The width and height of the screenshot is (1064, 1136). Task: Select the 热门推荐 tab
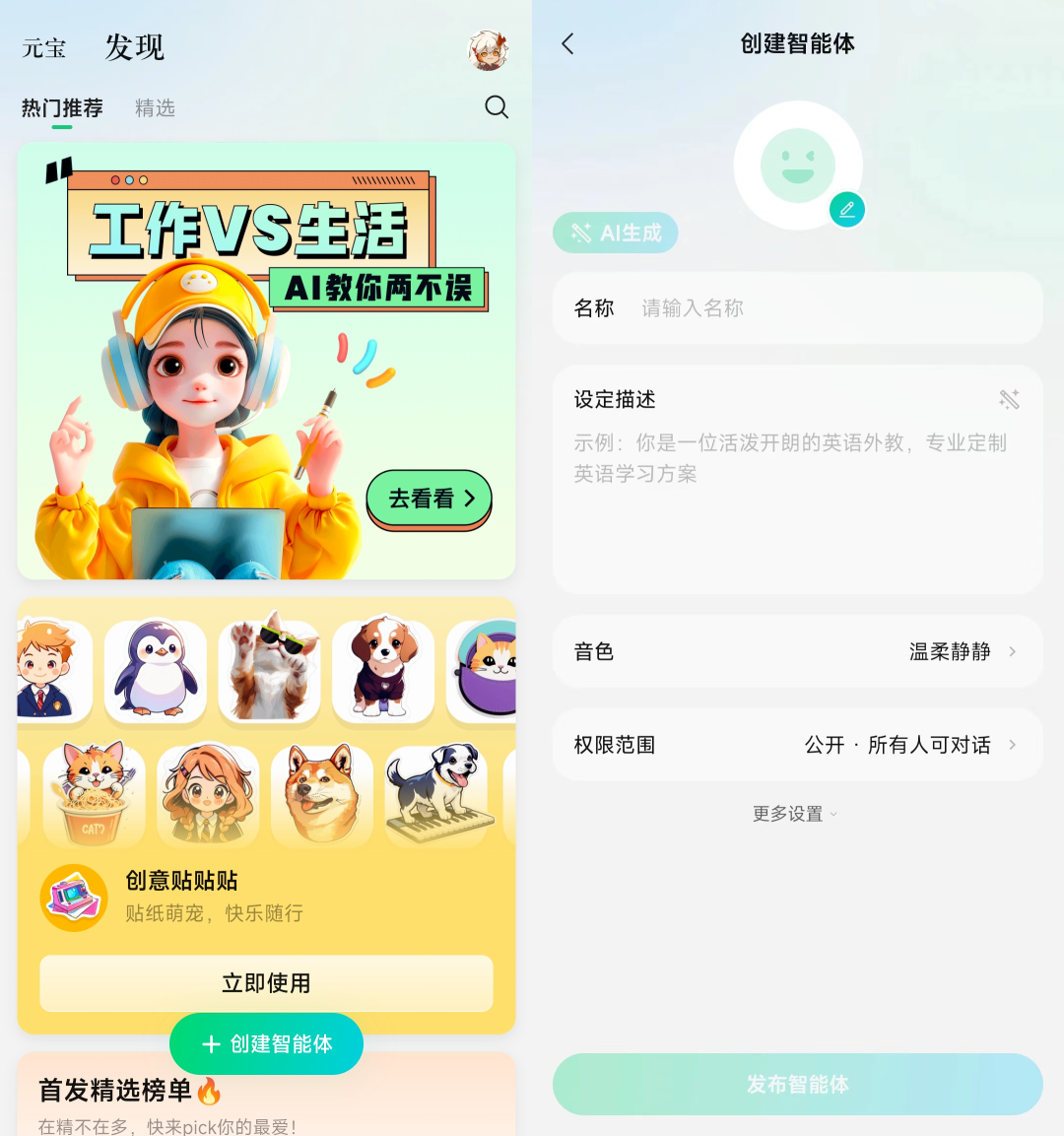62,108
